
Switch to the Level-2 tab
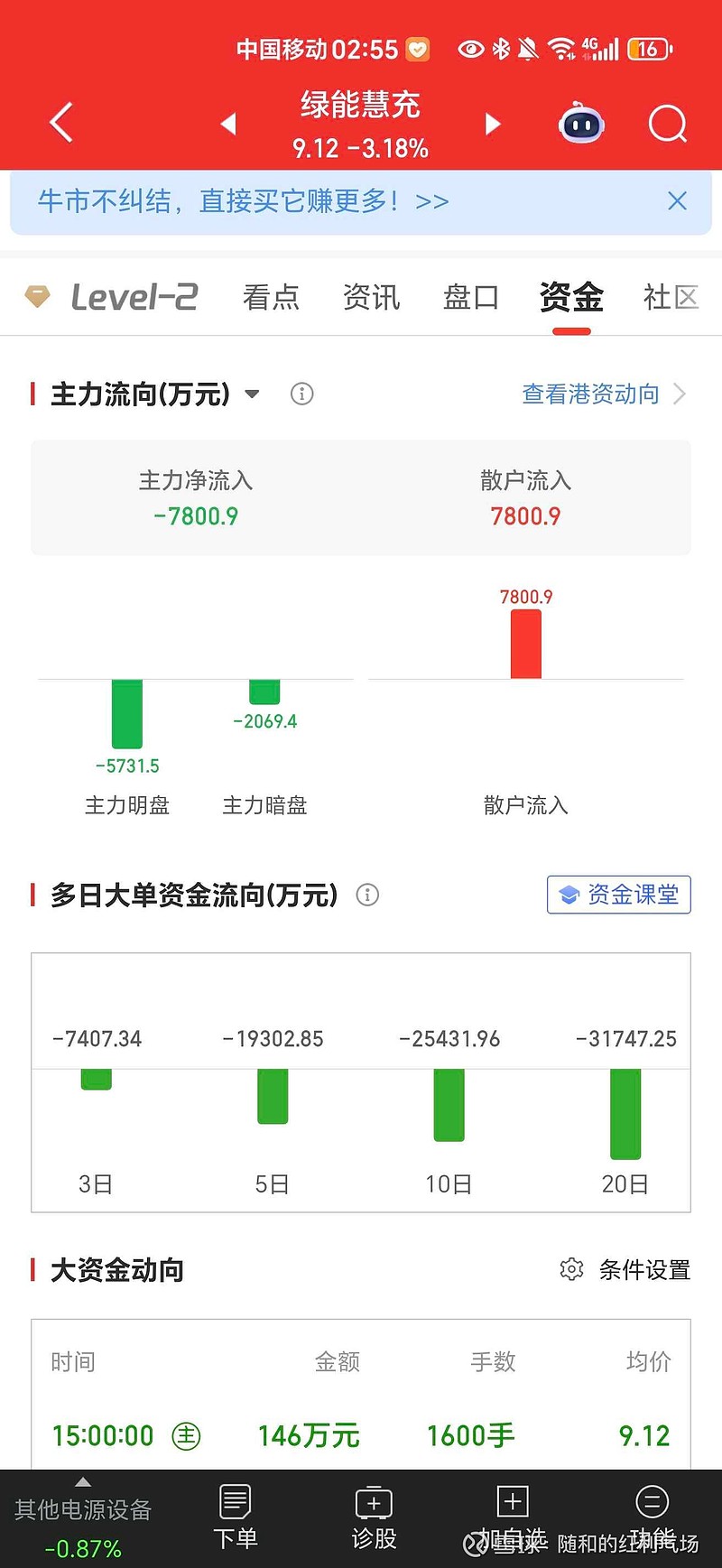click(x=111, y=297)
